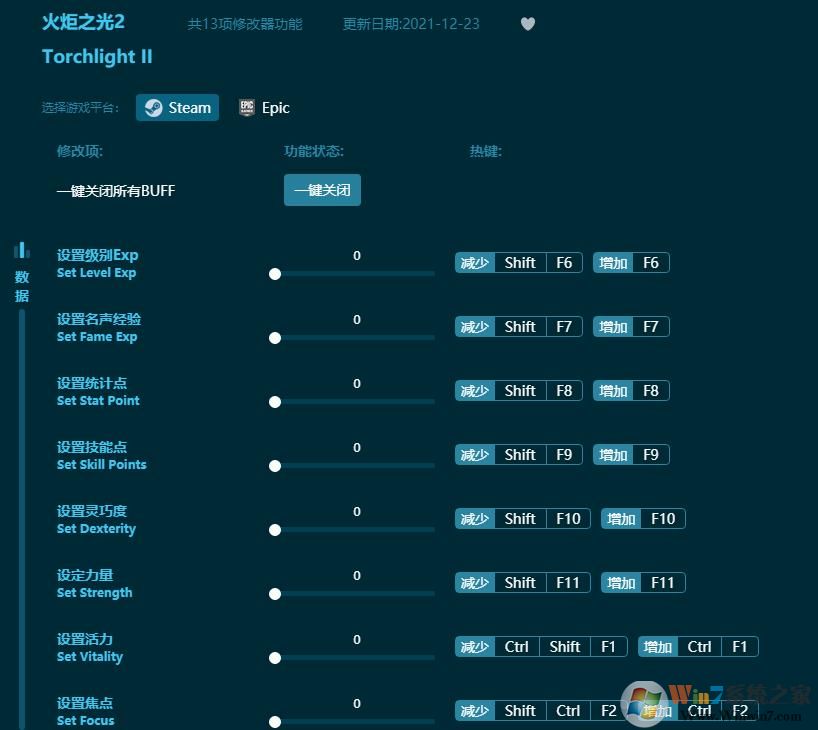Tap the 增加 hotkey for Set Stat Point
This screenshot has height=730, width=818.
pos(613,391)
